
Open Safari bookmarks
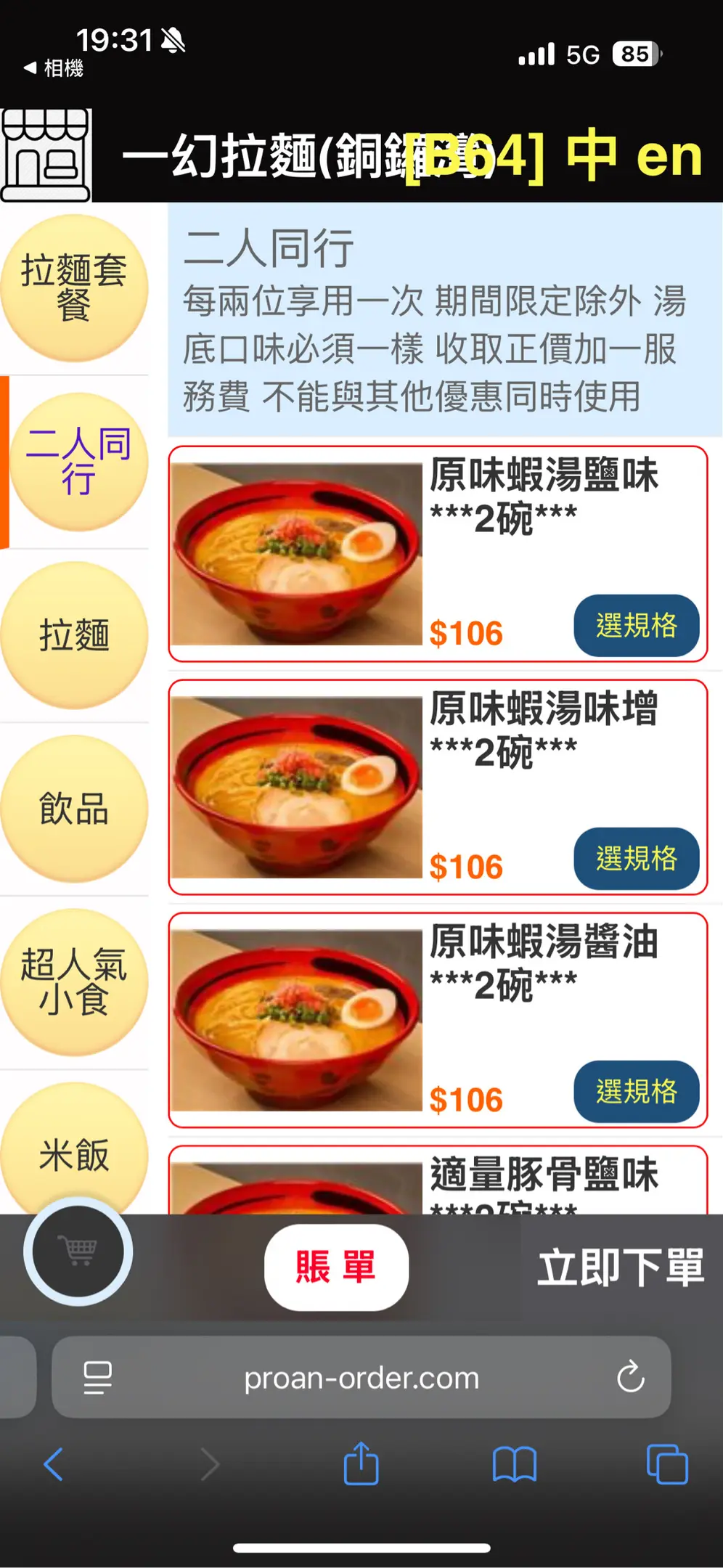click(x=514, y=1464)
